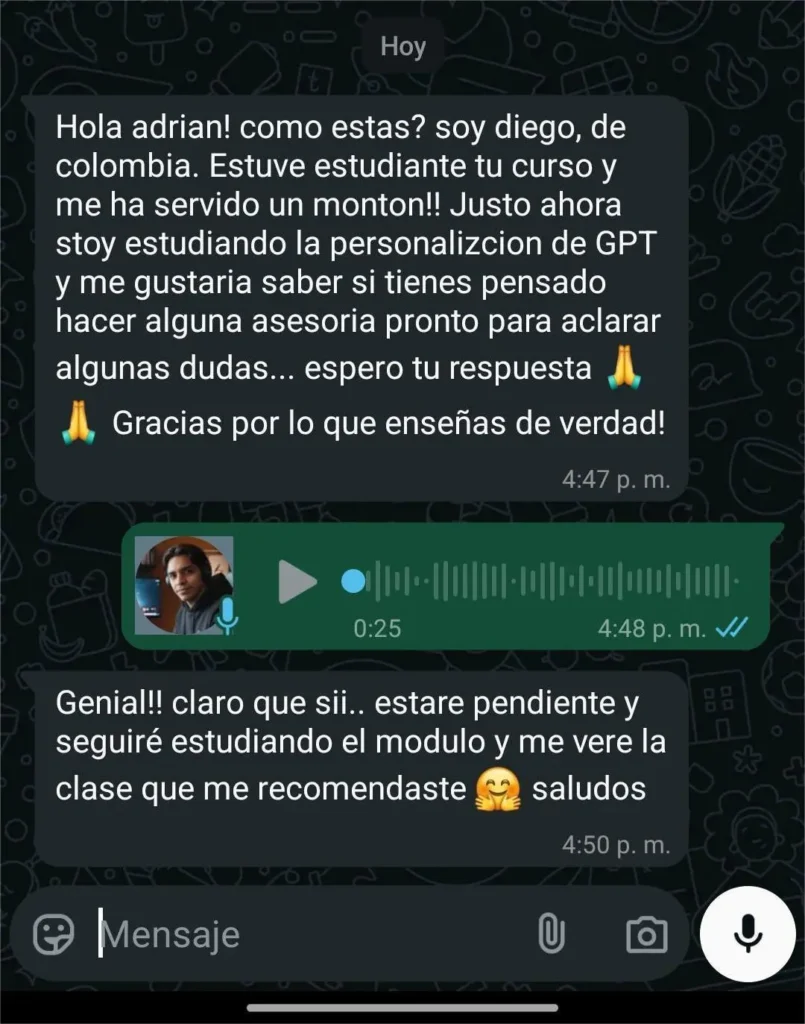The height and width of the screenshot is (1024, 805).
Task: Tap the Mensaje text field
Action: coord(300,935)
